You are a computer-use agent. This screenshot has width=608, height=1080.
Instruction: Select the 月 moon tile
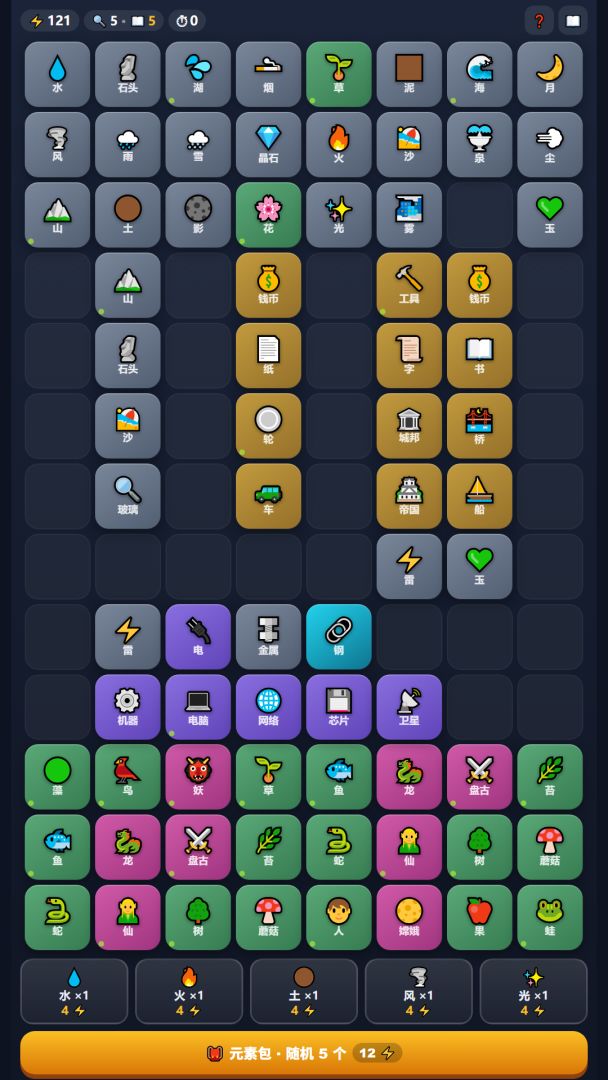[549, 74]
